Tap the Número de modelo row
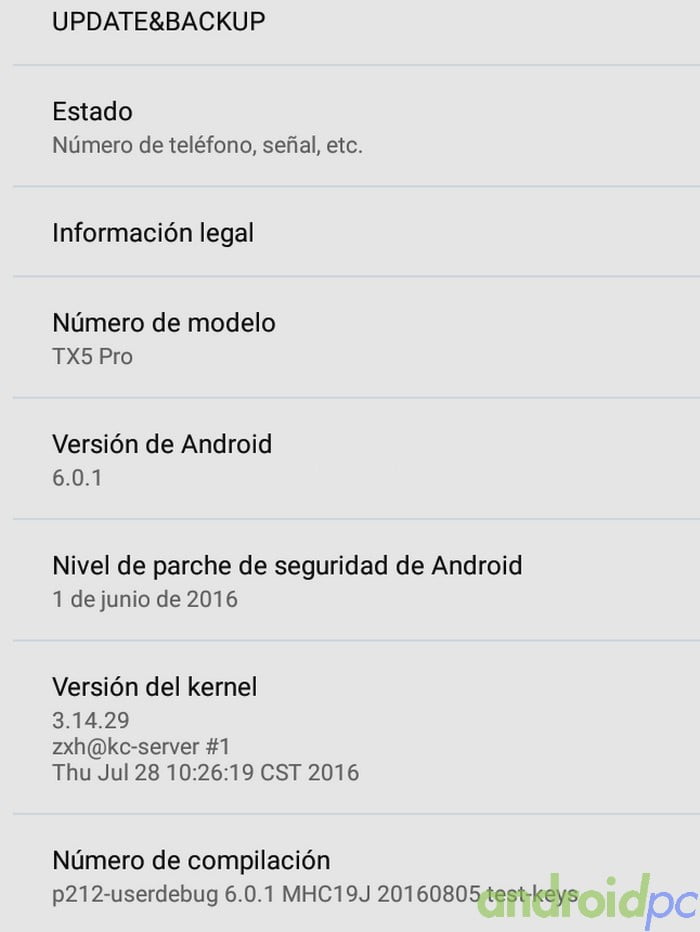The image size is (700, 932). (164, 338)
